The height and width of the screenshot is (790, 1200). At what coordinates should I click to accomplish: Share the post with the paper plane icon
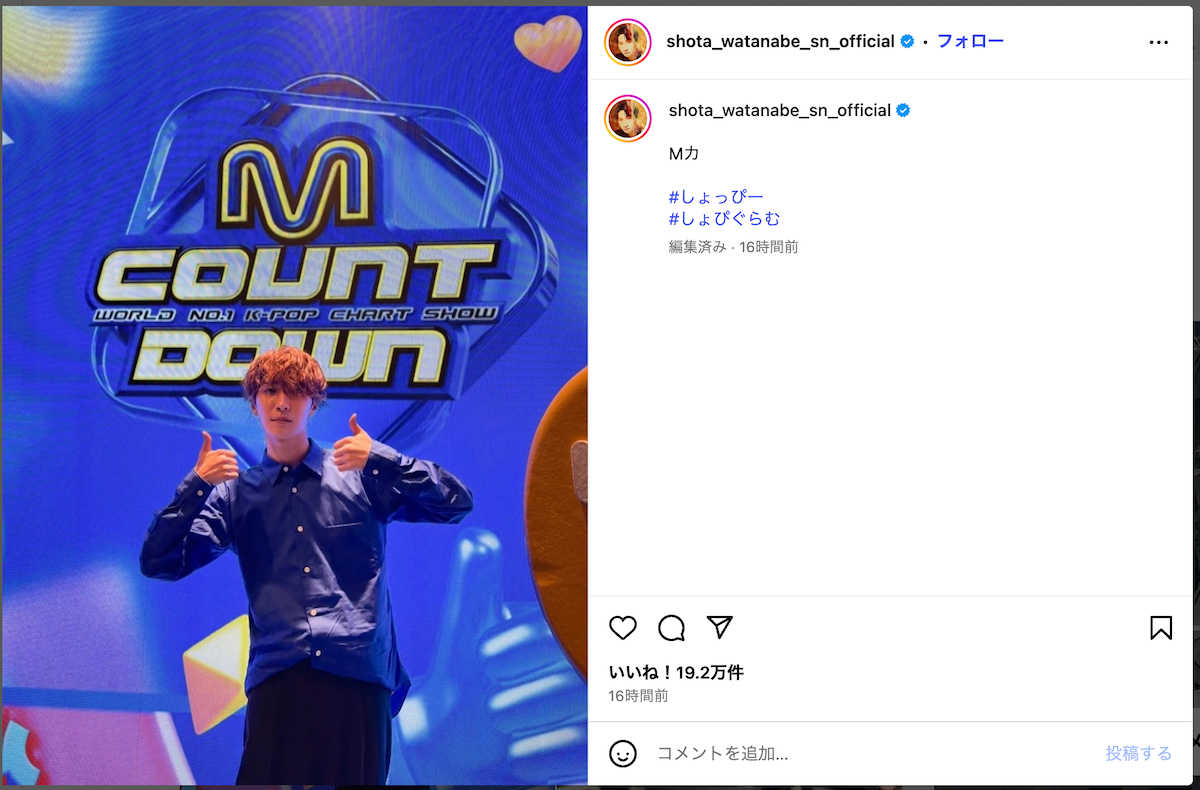point(720,627)
